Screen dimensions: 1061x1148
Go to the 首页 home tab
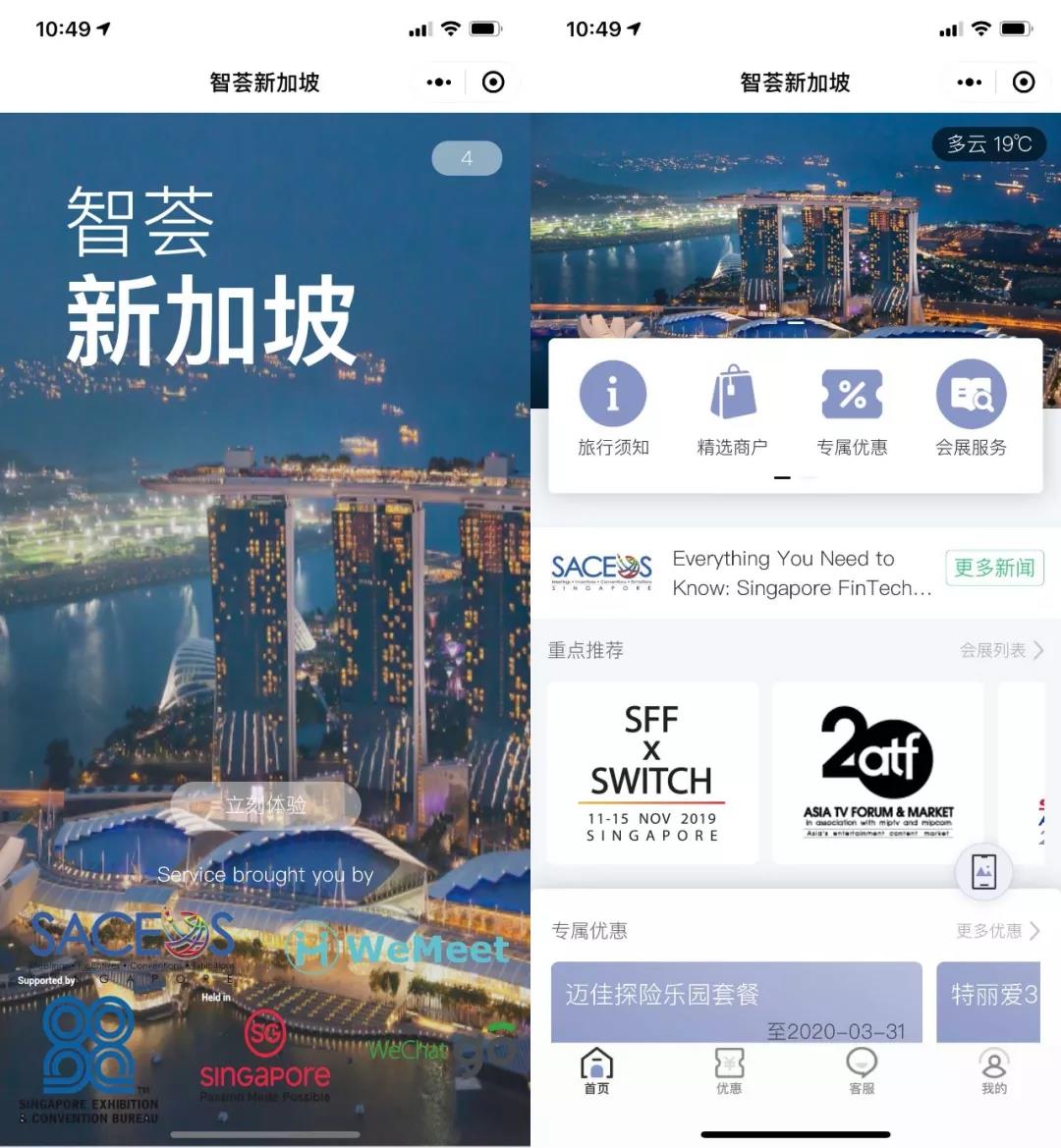point(596,1071)
